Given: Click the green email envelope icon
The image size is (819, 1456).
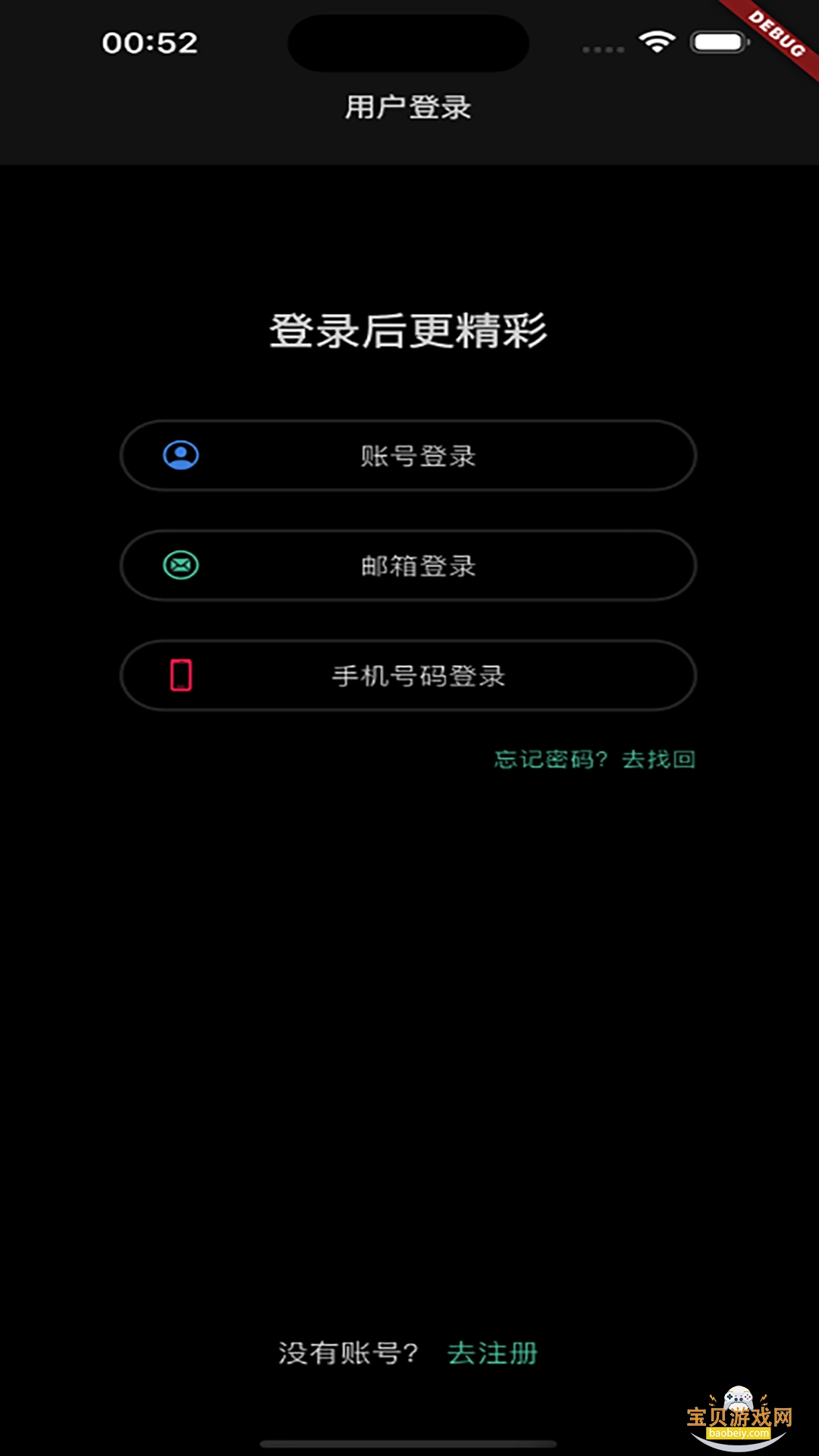Looking at the screenshot, I should click(179, 565).
